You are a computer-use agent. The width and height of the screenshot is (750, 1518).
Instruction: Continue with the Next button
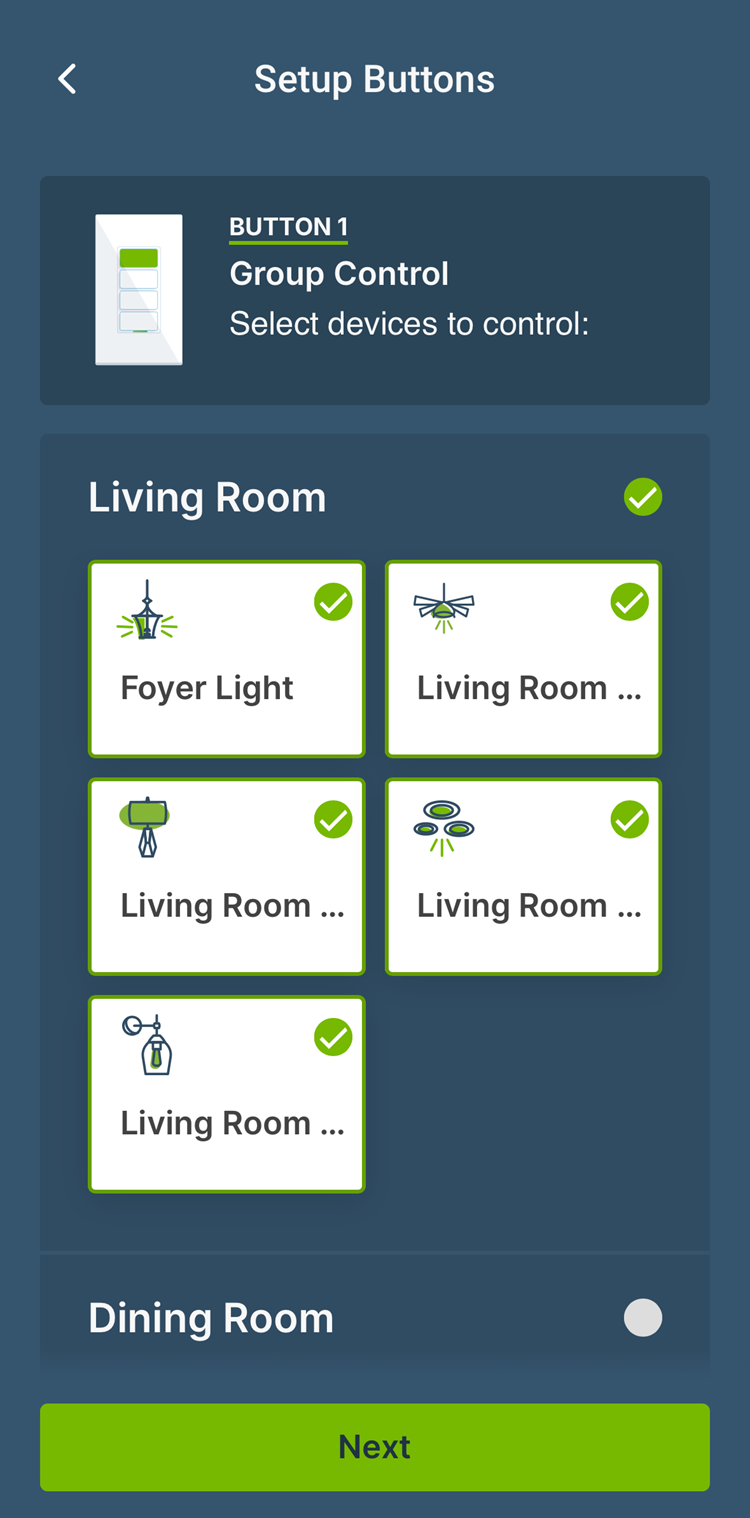click(x=375, y=1447)
